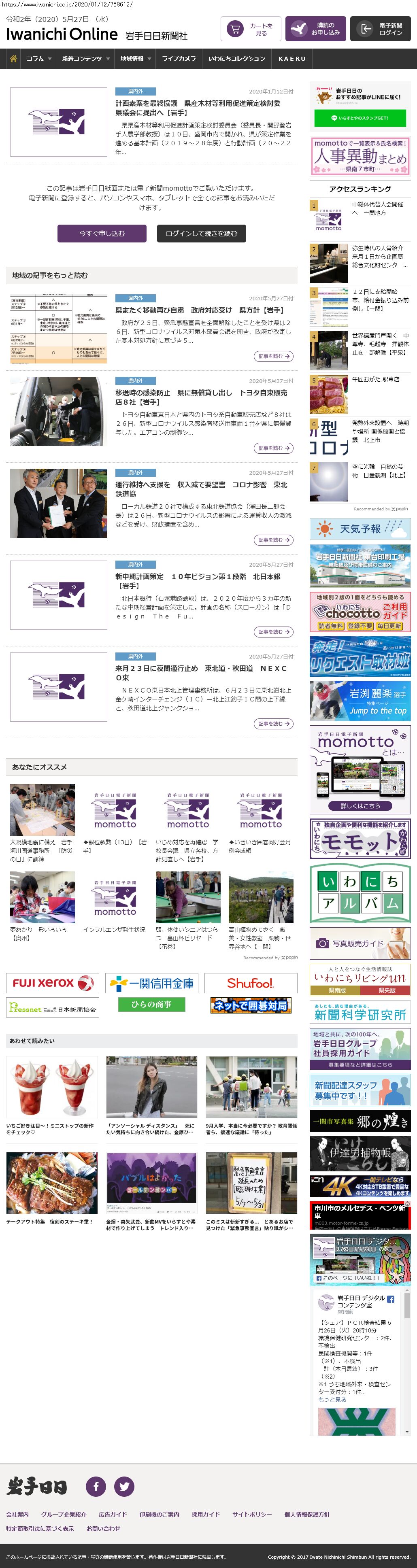Log in to 電子新聞
The image size is (417, 1568).
coord(380,29)
